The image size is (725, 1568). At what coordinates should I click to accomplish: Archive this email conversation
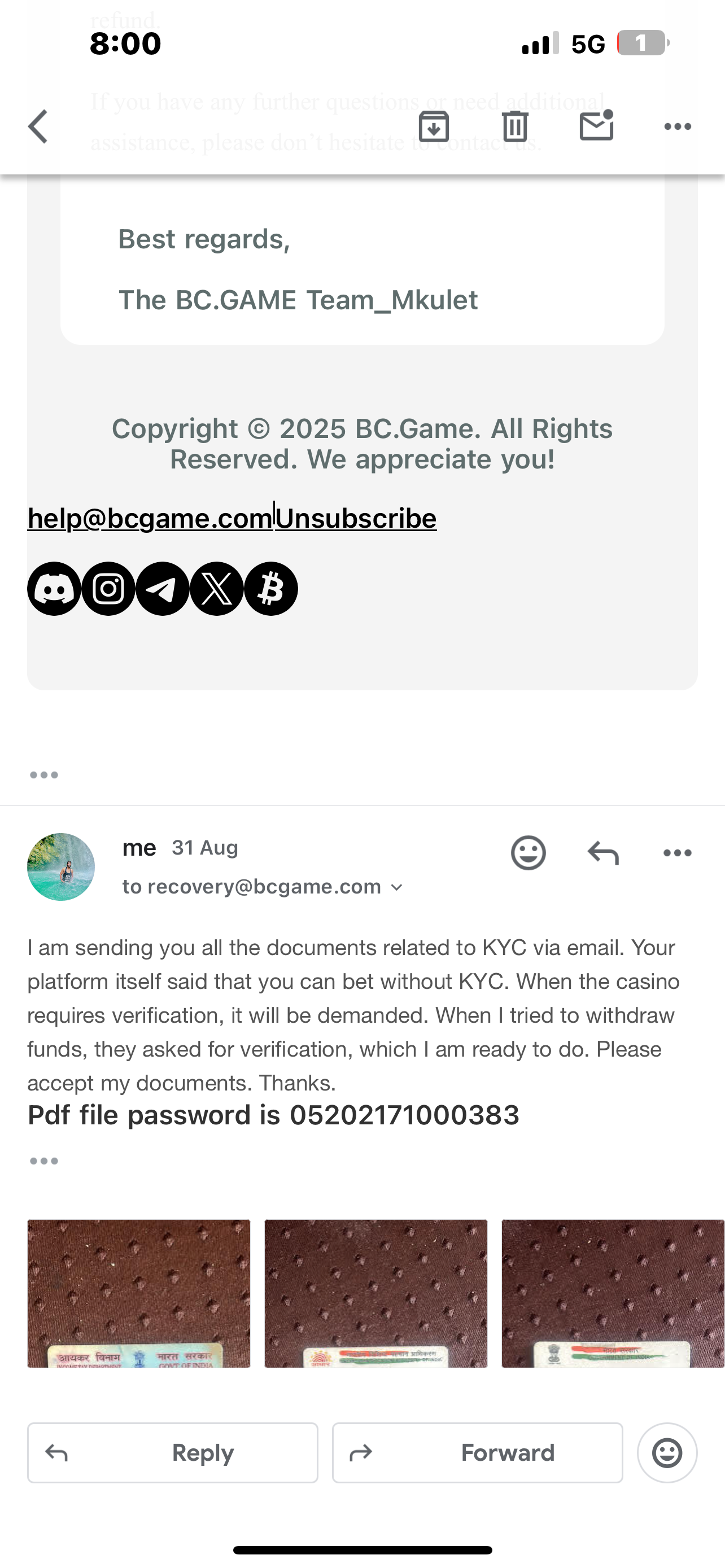(434, 126)
